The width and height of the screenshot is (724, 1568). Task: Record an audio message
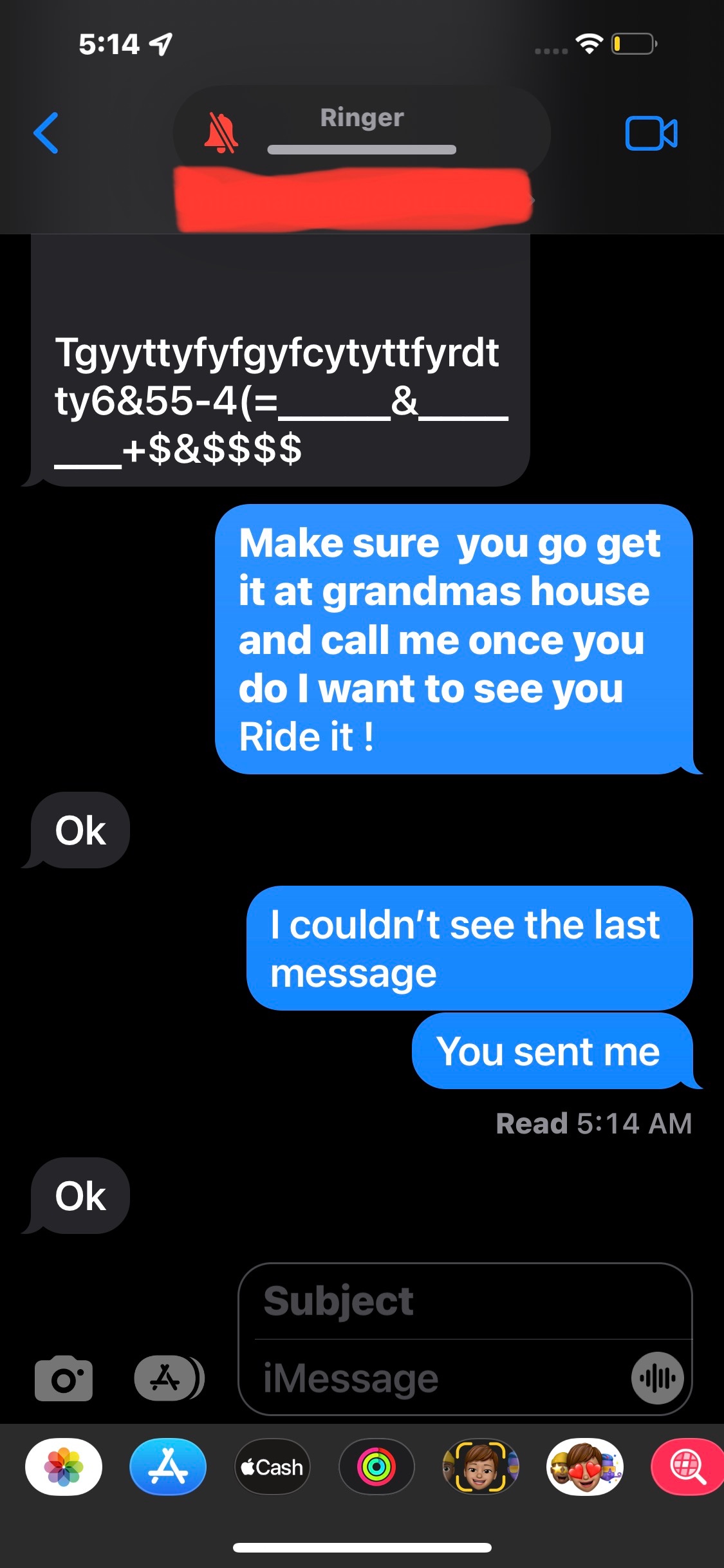click(x=657, y=1378)
